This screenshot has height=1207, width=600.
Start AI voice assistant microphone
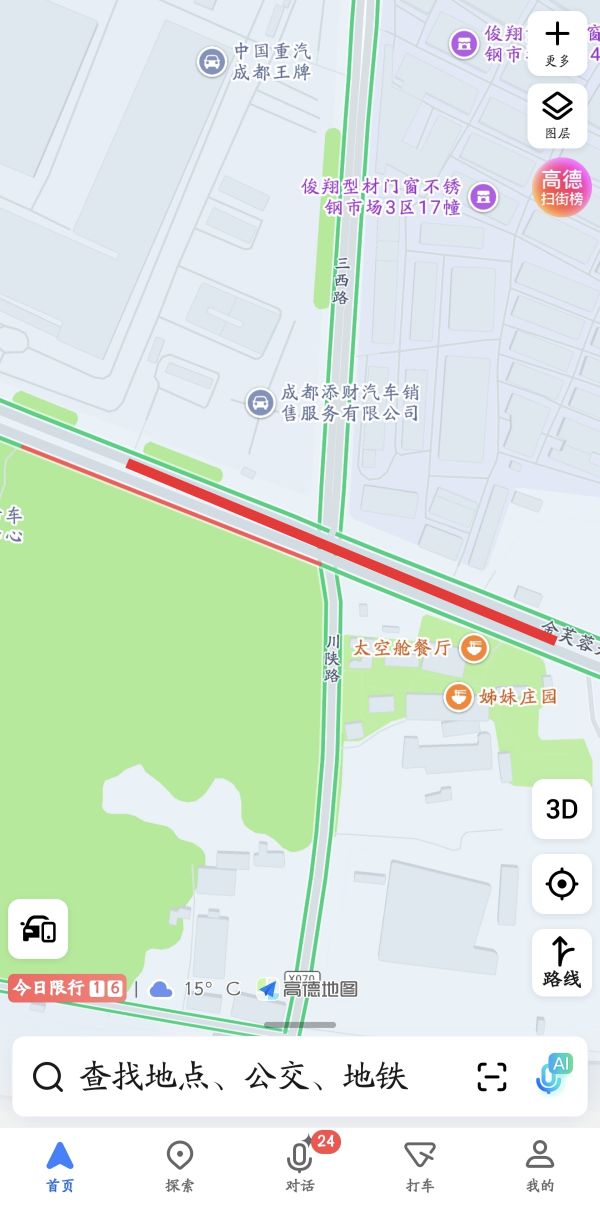[553, 1075]
